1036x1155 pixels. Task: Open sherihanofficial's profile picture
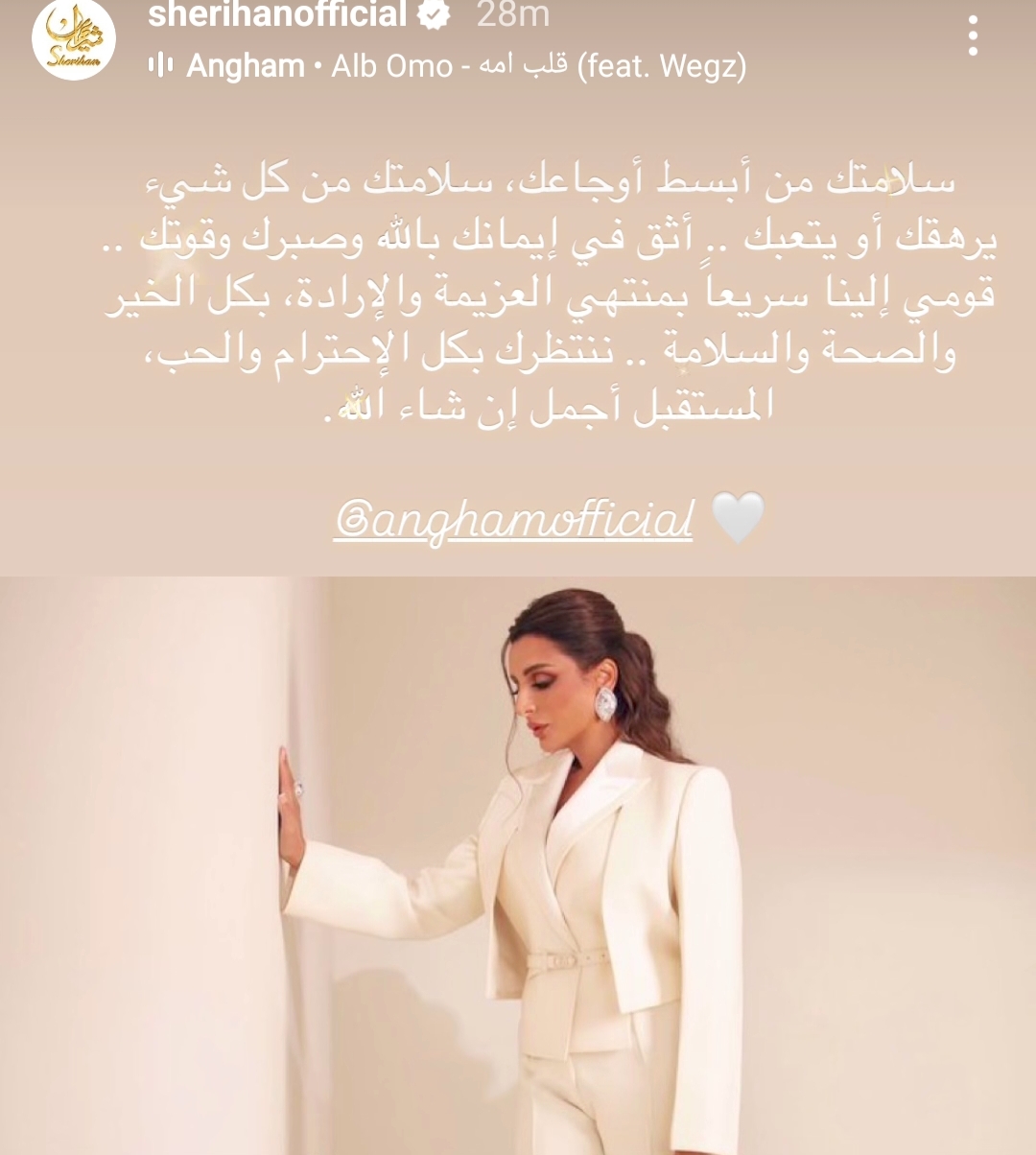point(74,40)
